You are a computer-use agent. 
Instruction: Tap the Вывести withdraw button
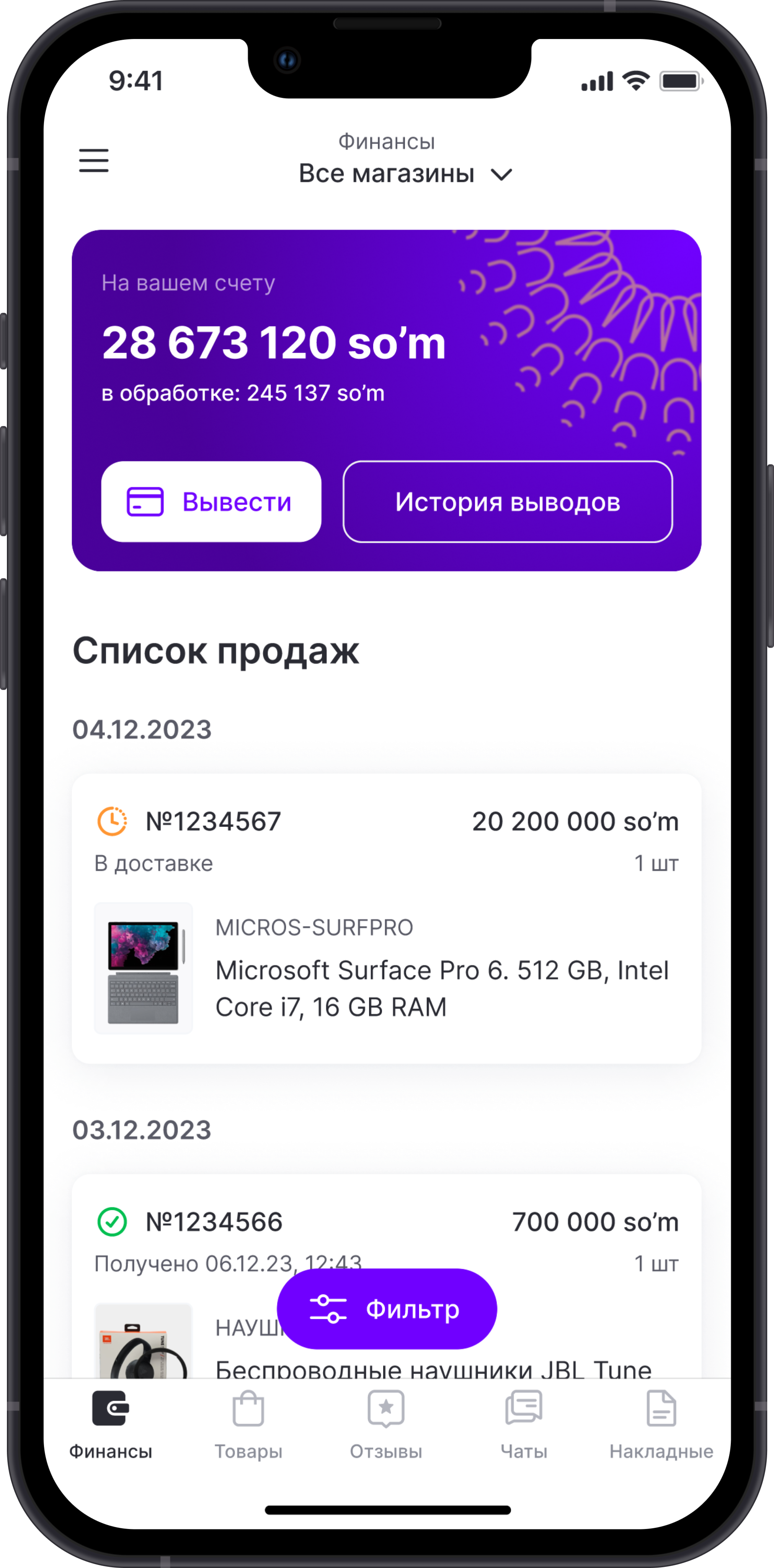click(211, 501)
